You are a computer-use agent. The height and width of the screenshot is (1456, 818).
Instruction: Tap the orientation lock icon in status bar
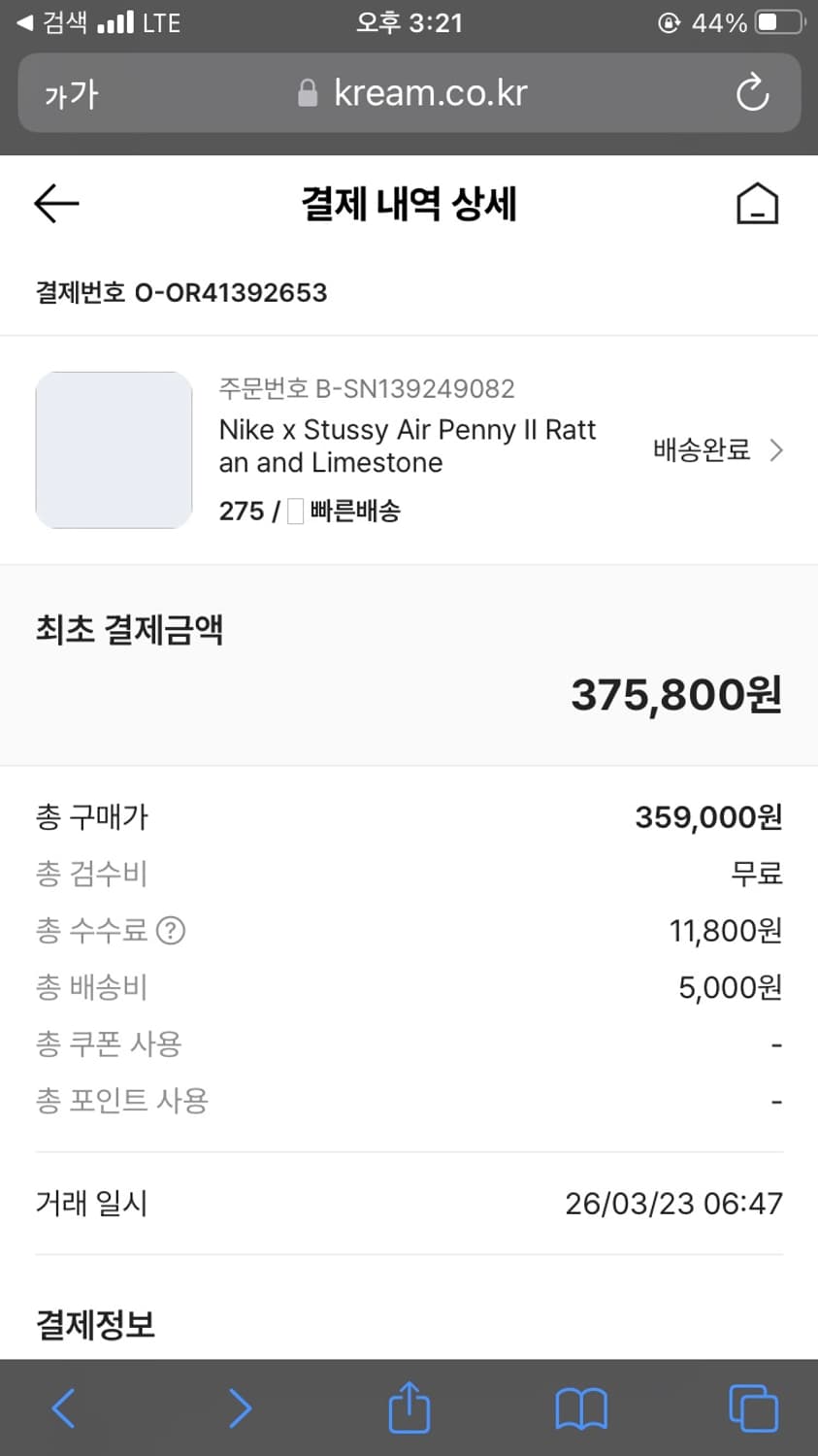(x=669, y=22)
